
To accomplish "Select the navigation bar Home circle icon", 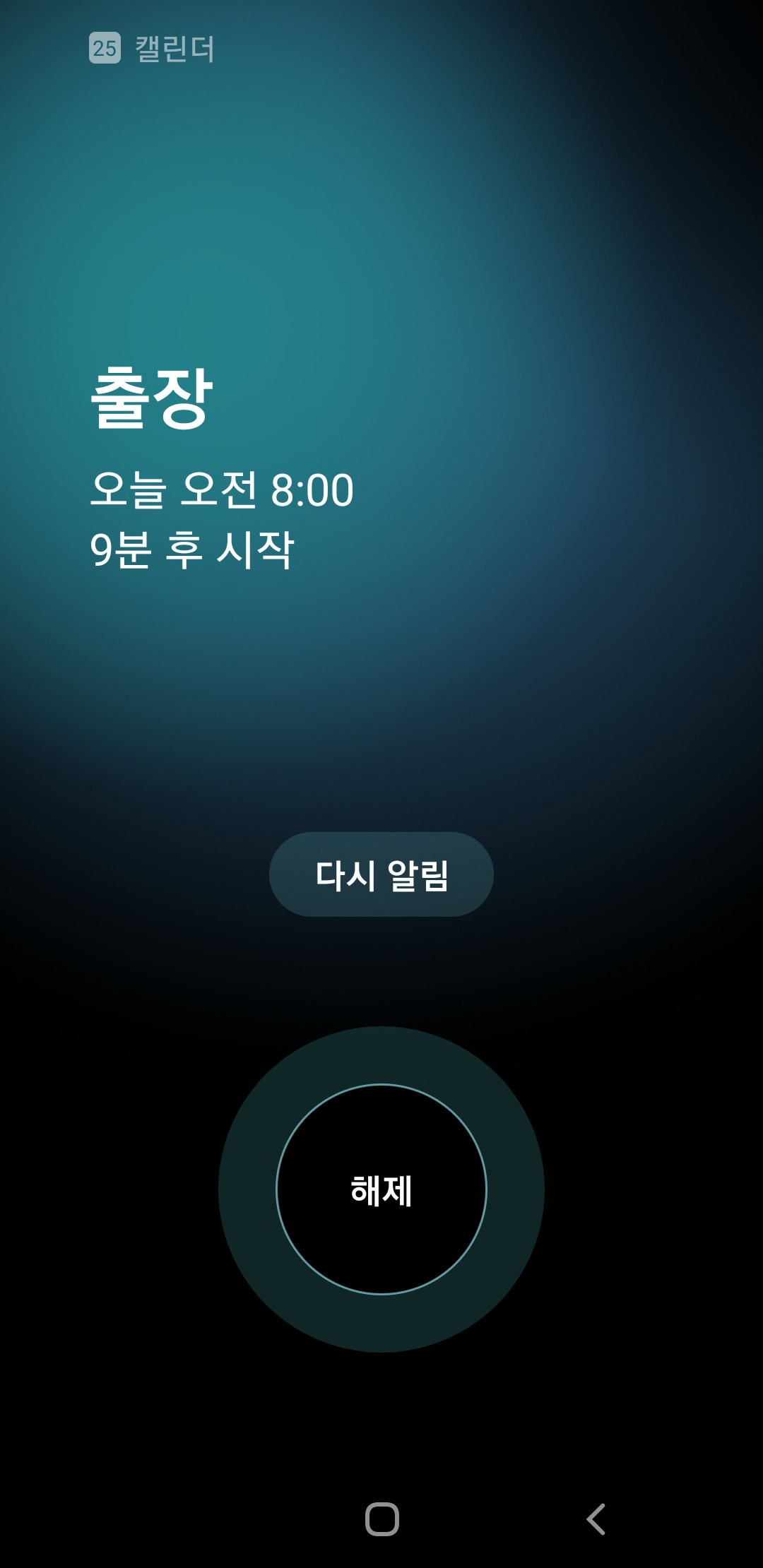I will 381,1520.
